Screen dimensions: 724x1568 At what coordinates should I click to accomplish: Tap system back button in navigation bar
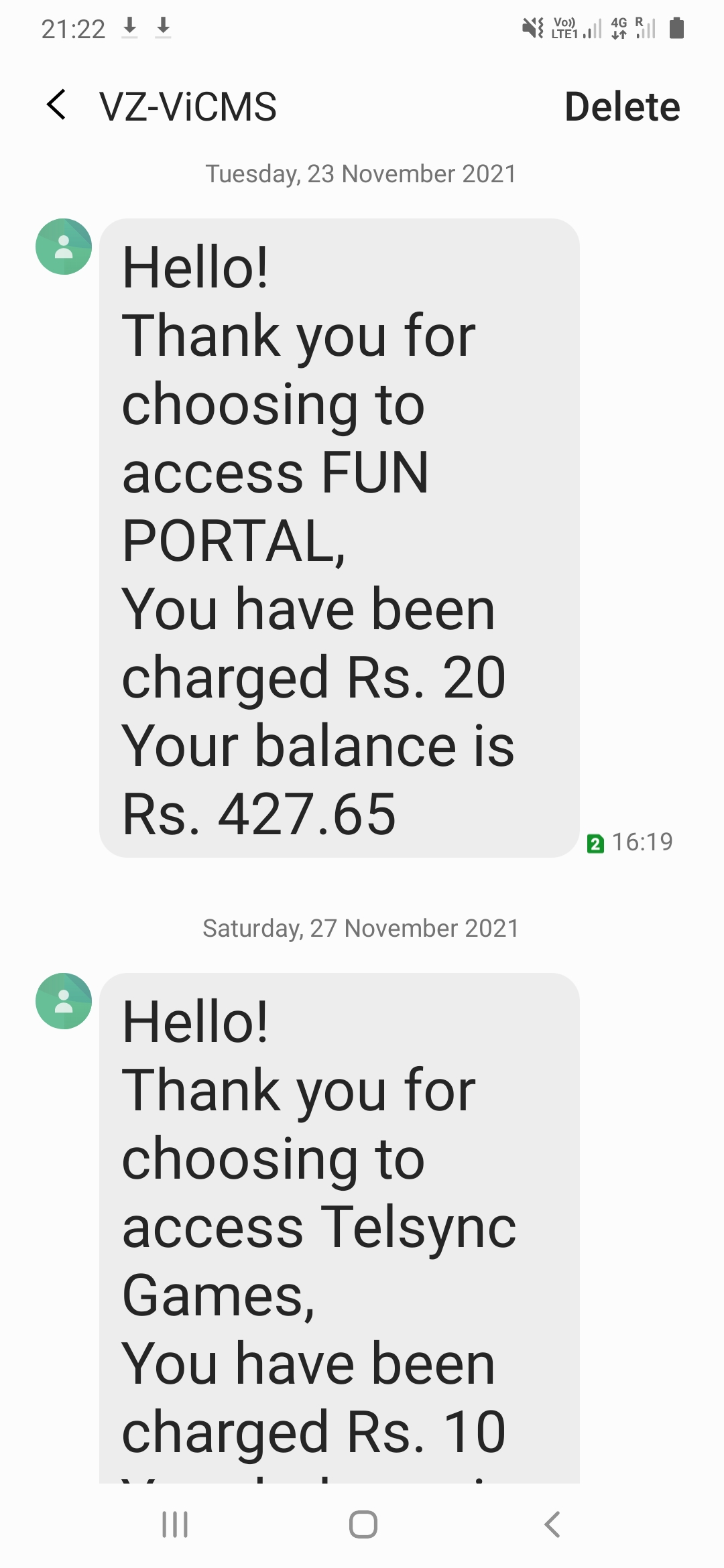(x=552, y=1524)
